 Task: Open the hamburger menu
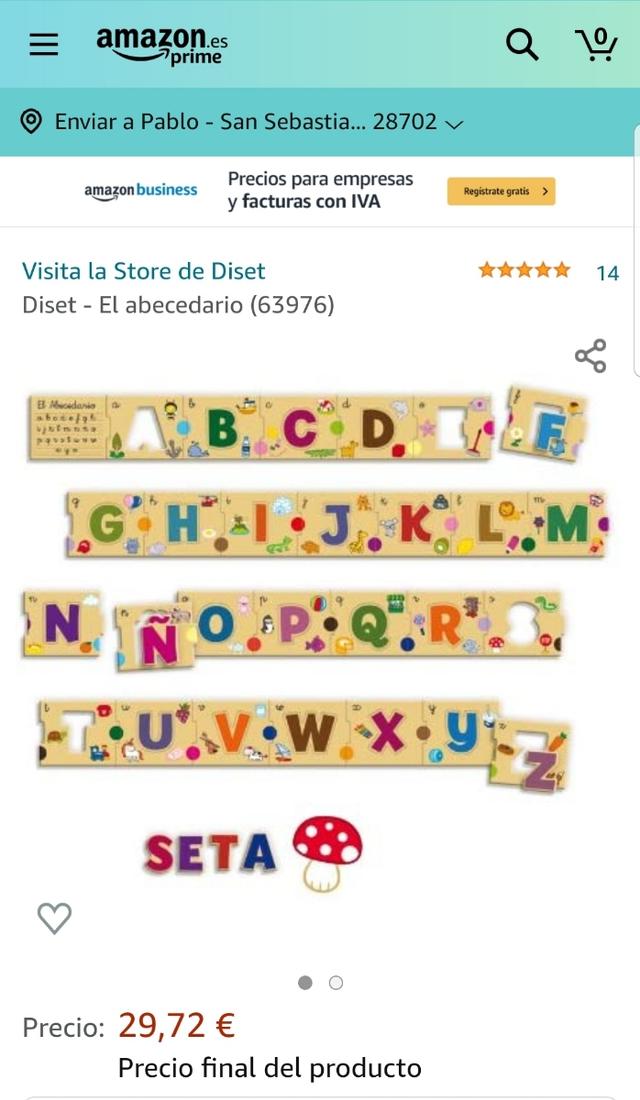coord(43,44)
